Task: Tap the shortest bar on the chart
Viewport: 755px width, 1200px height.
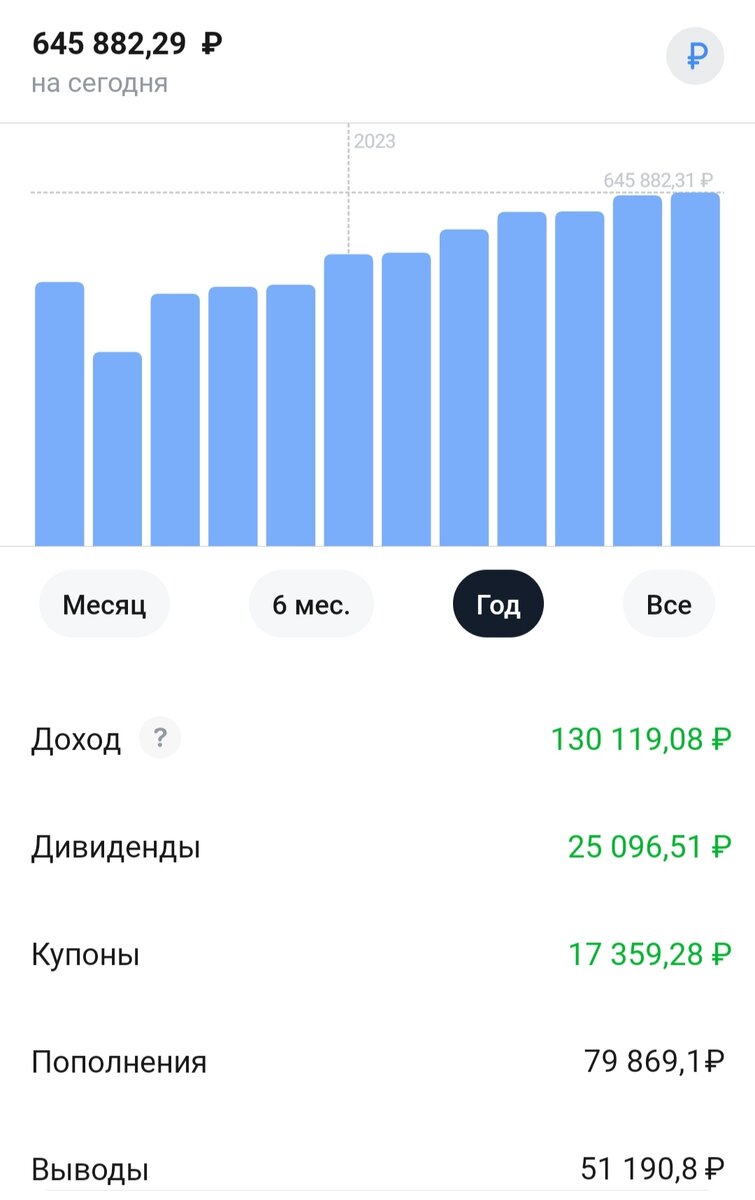Action: [x=117, y=440]
